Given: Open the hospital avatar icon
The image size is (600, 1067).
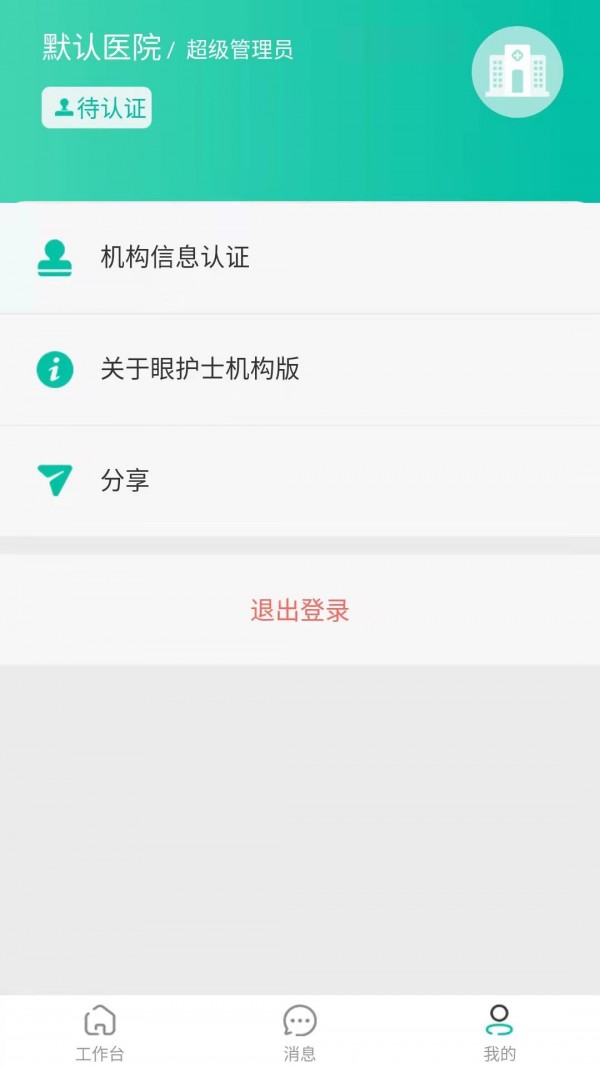Looking at the screenshot, I should coord(517,72).
